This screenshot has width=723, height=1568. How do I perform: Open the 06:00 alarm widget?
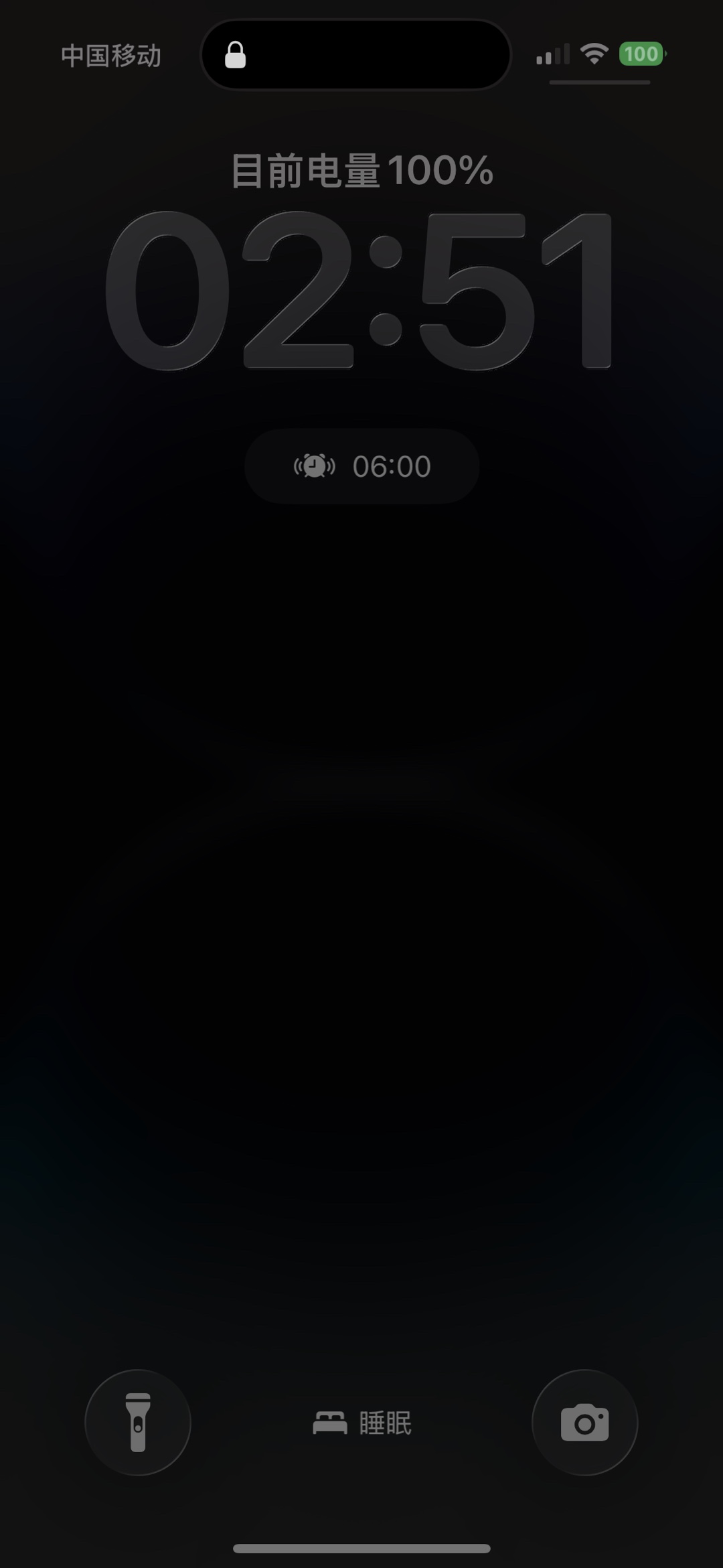362,466
